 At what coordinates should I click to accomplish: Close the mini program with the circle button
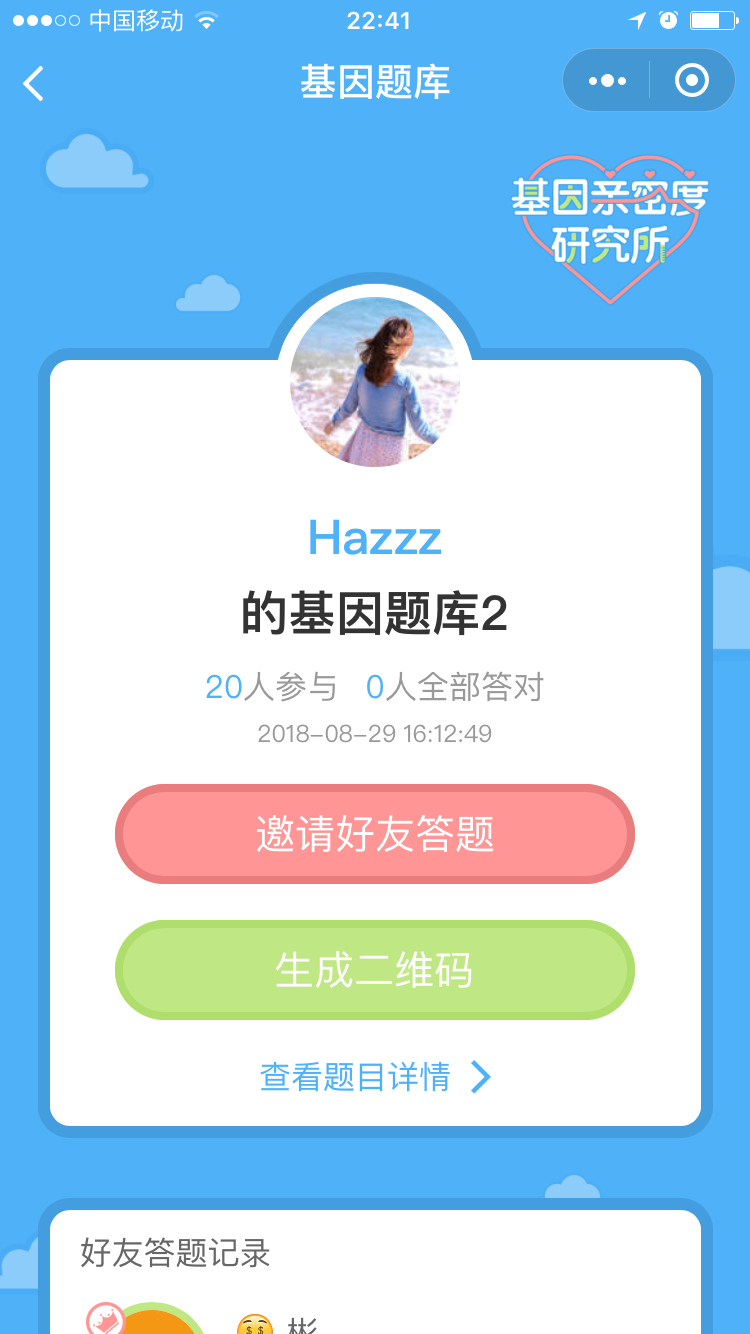[x=692, y=81]
